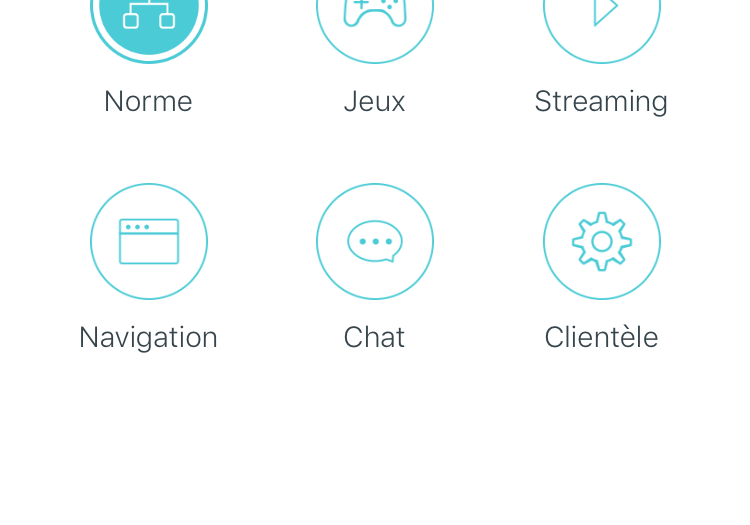This screenshot has width=750, height=525.
Task: Choose the Jeux gaming mode
Action: [375, 20]
